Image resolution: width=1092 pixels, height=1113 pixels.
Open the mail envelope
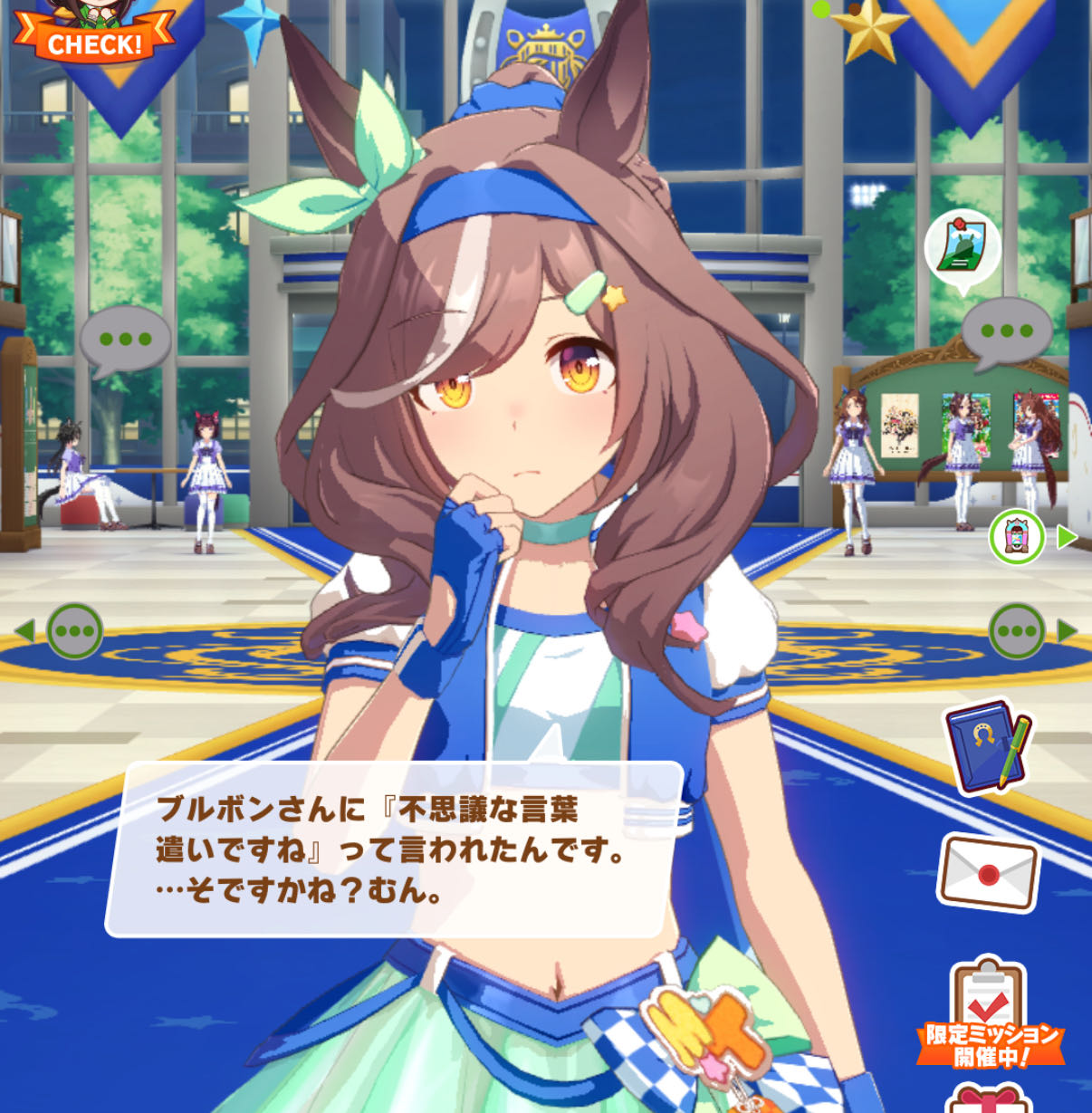point(988,871)
